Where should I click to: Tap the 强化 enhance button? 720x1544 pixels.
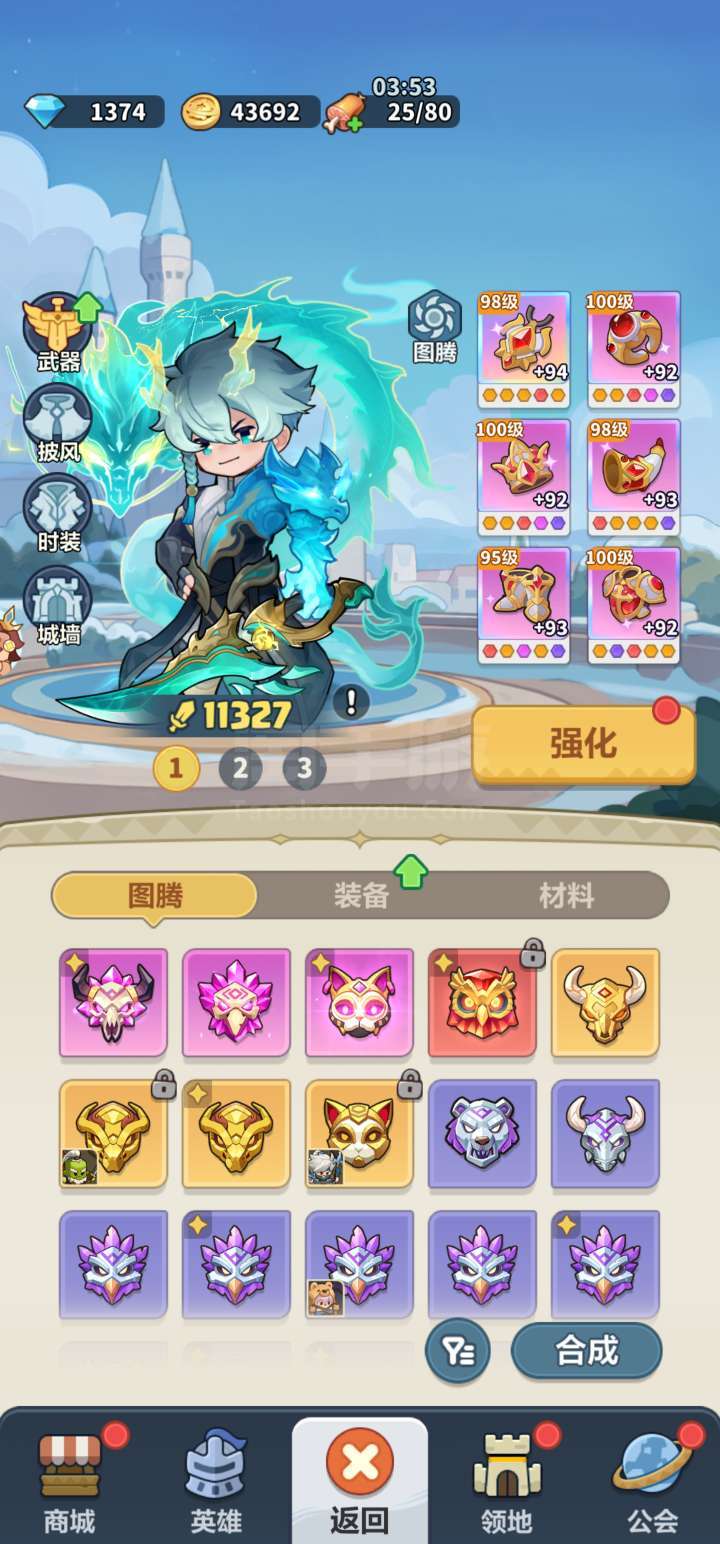click(583, 744)
